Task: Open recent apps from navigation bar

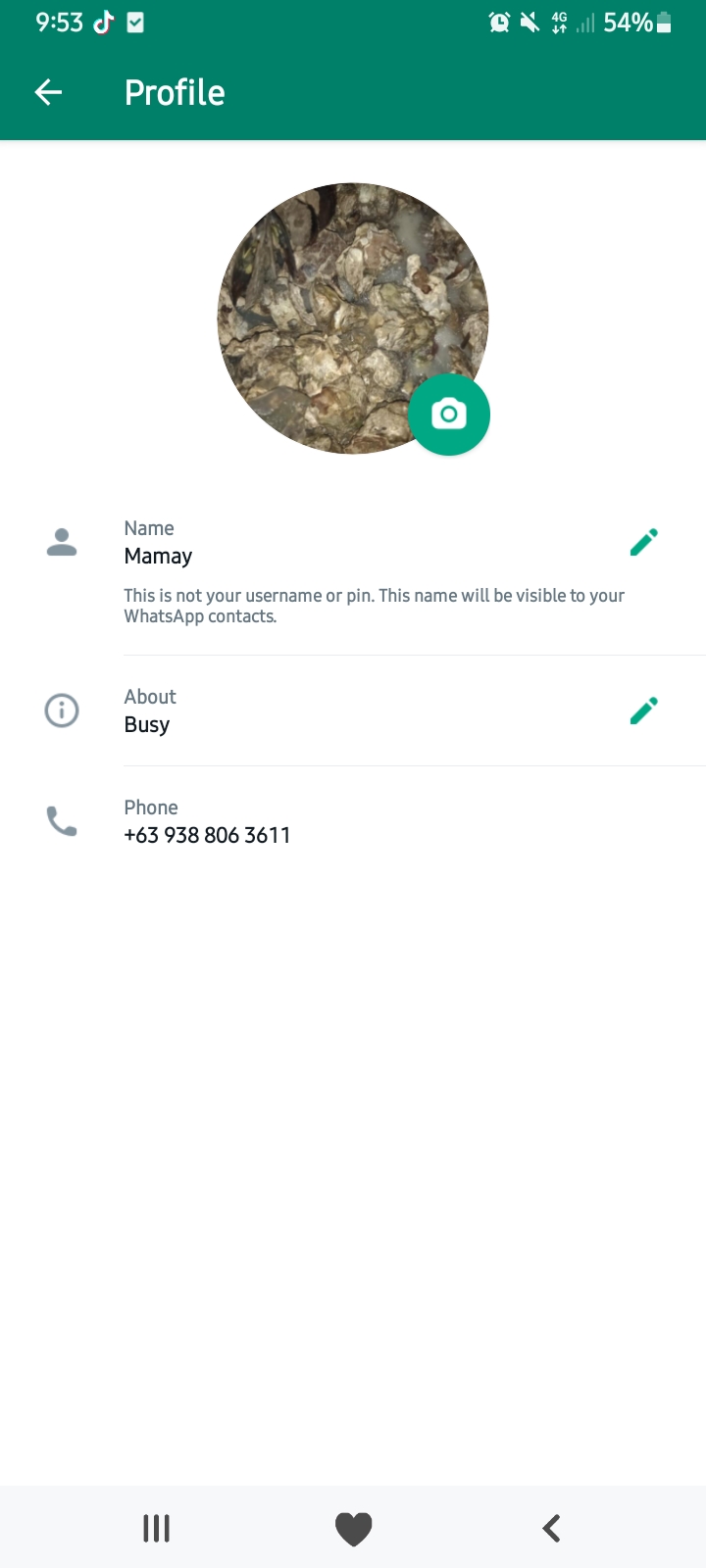Action: tap(156, 1528)
